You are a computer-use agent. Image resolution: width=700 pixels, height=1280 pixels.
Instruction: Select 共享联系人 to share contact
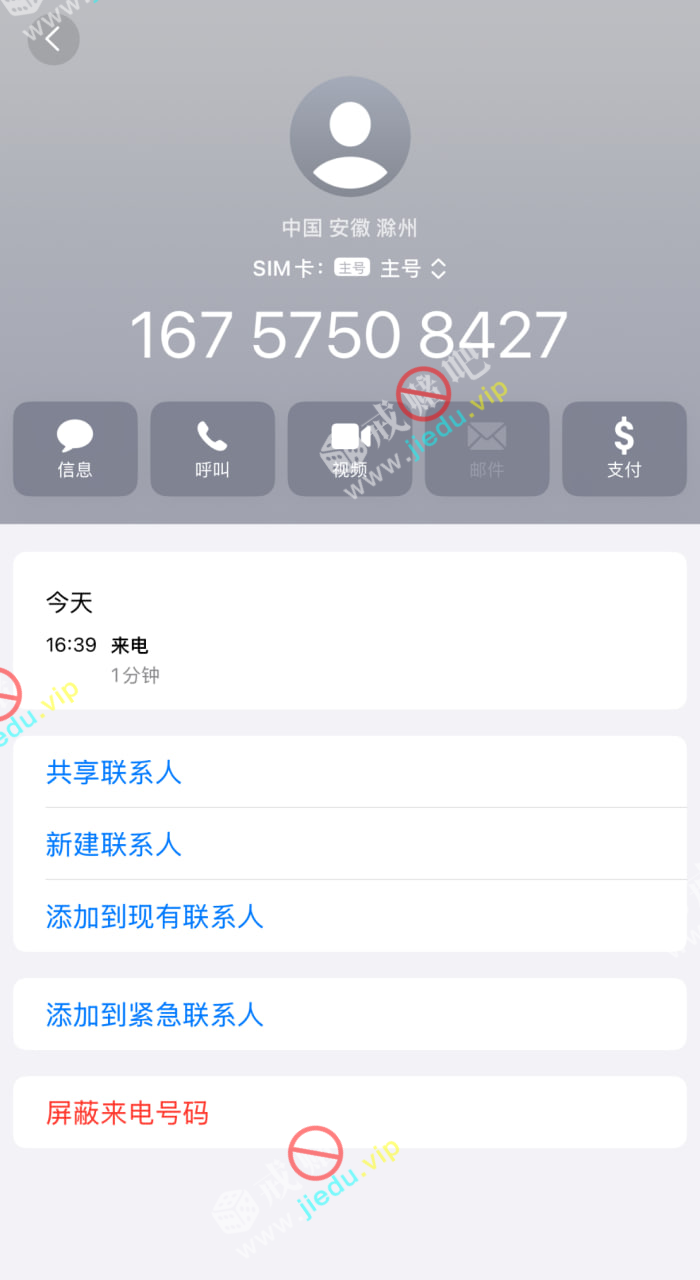114,772
